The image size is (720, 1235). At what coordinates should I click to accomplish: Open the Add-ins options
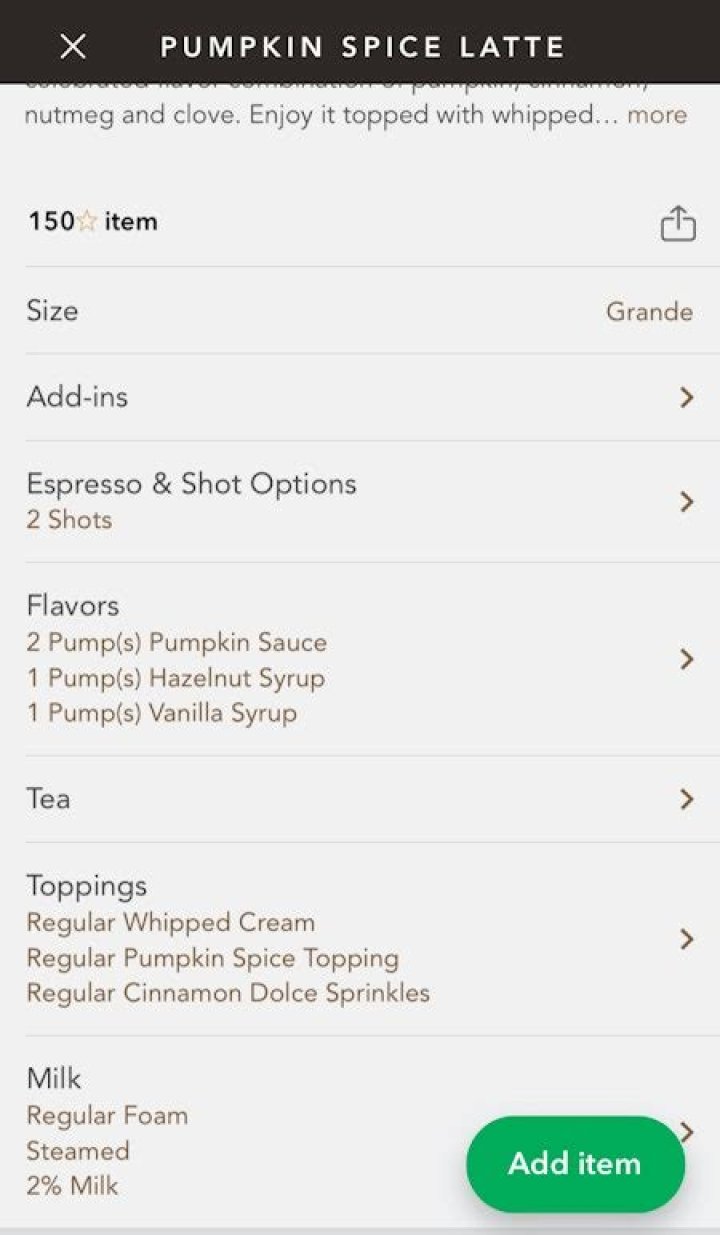(360, 397)
